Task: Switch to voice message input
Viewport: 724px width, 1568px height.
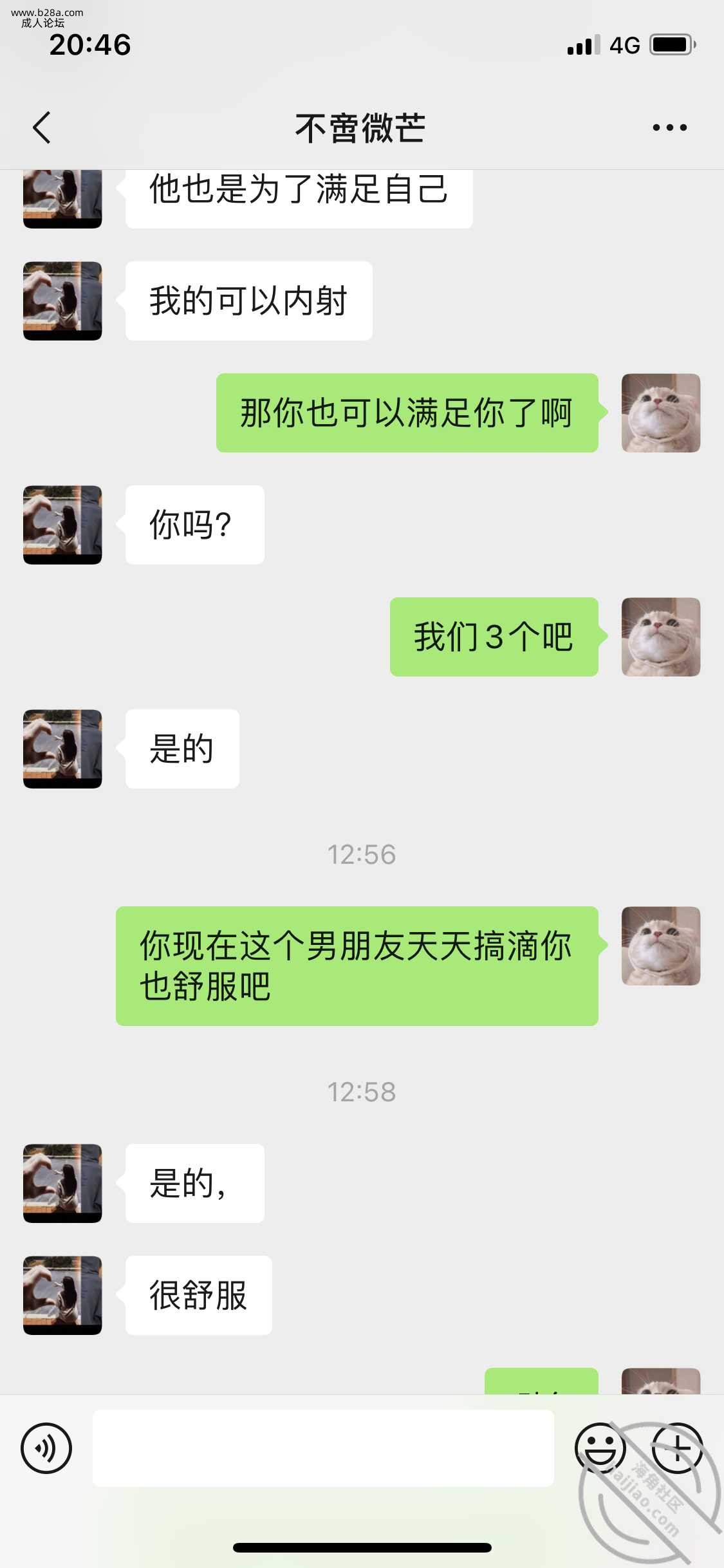Action: (x=46, y=1448)
